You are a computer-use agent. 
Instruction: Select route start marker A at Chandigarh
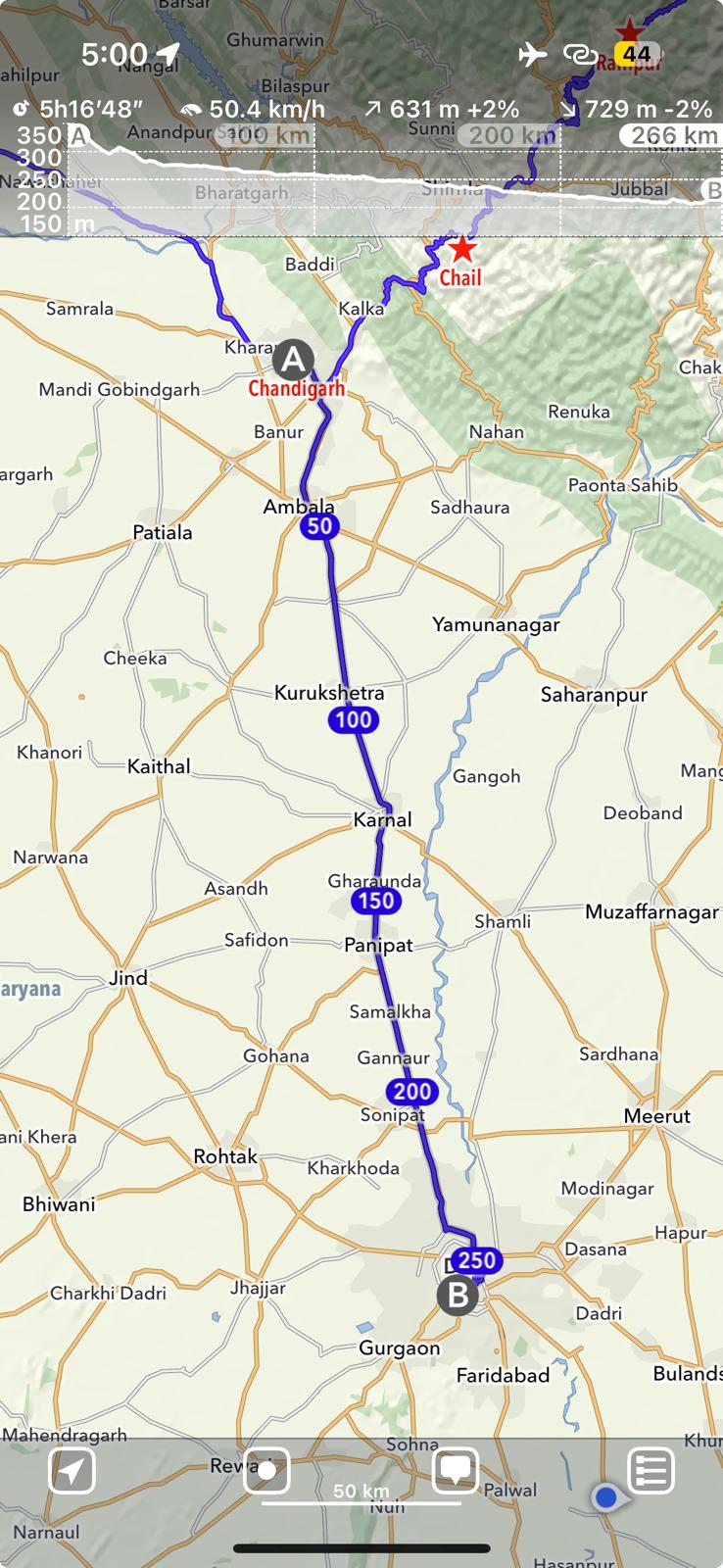point(293,361)
